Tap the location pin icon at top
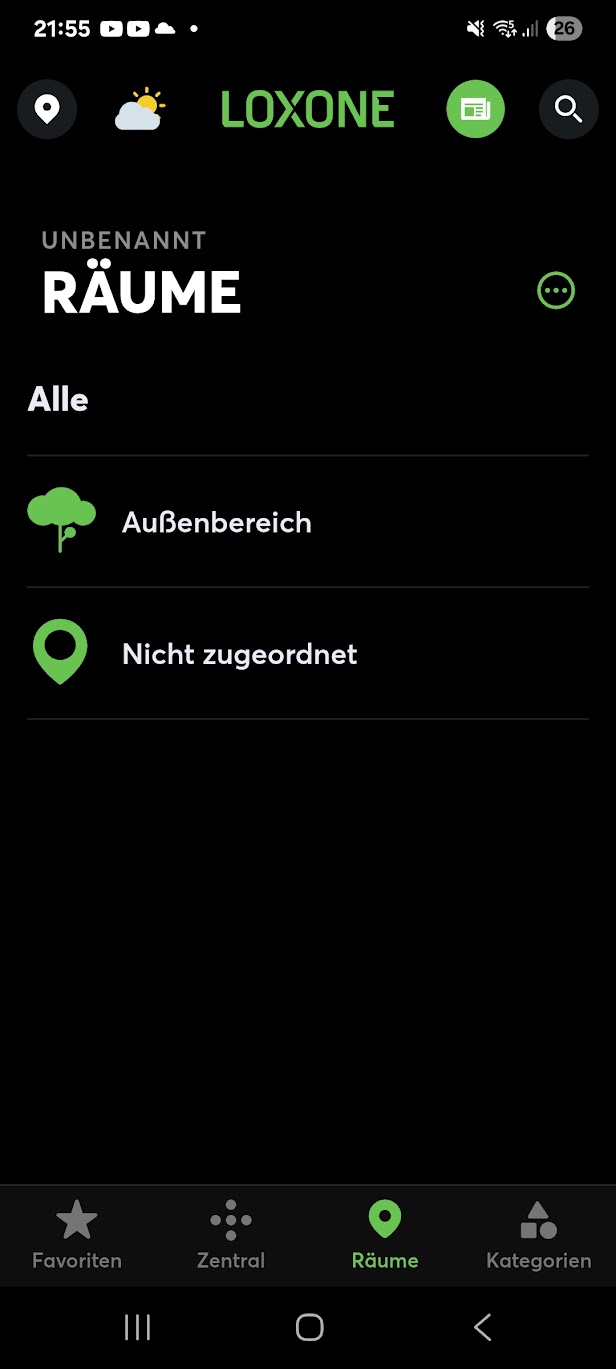The image size is (616, 1369). pyautogui.click(x=47, y=109)
